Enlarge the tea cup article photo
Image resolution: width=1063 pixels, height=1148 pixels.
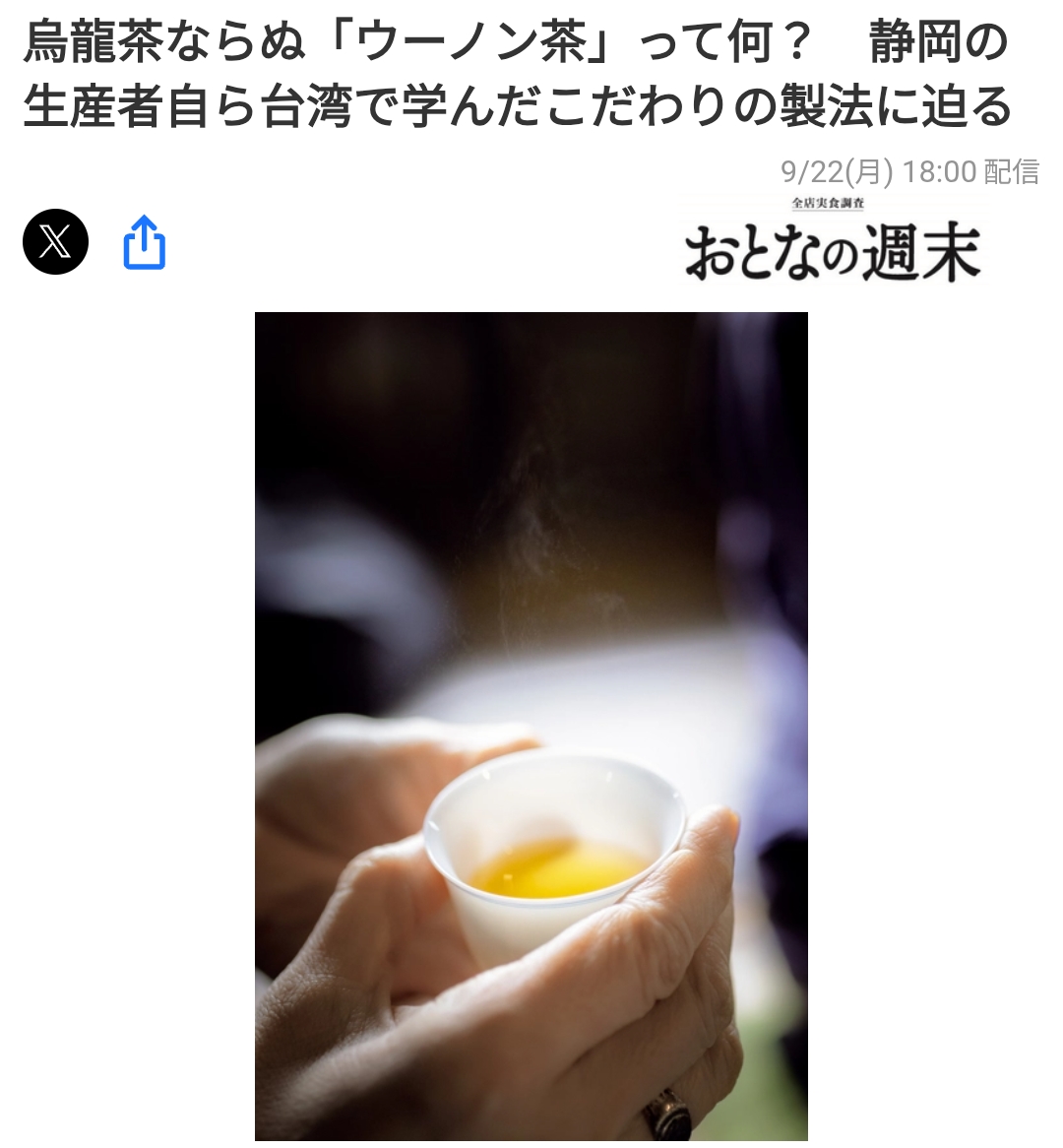531,726
